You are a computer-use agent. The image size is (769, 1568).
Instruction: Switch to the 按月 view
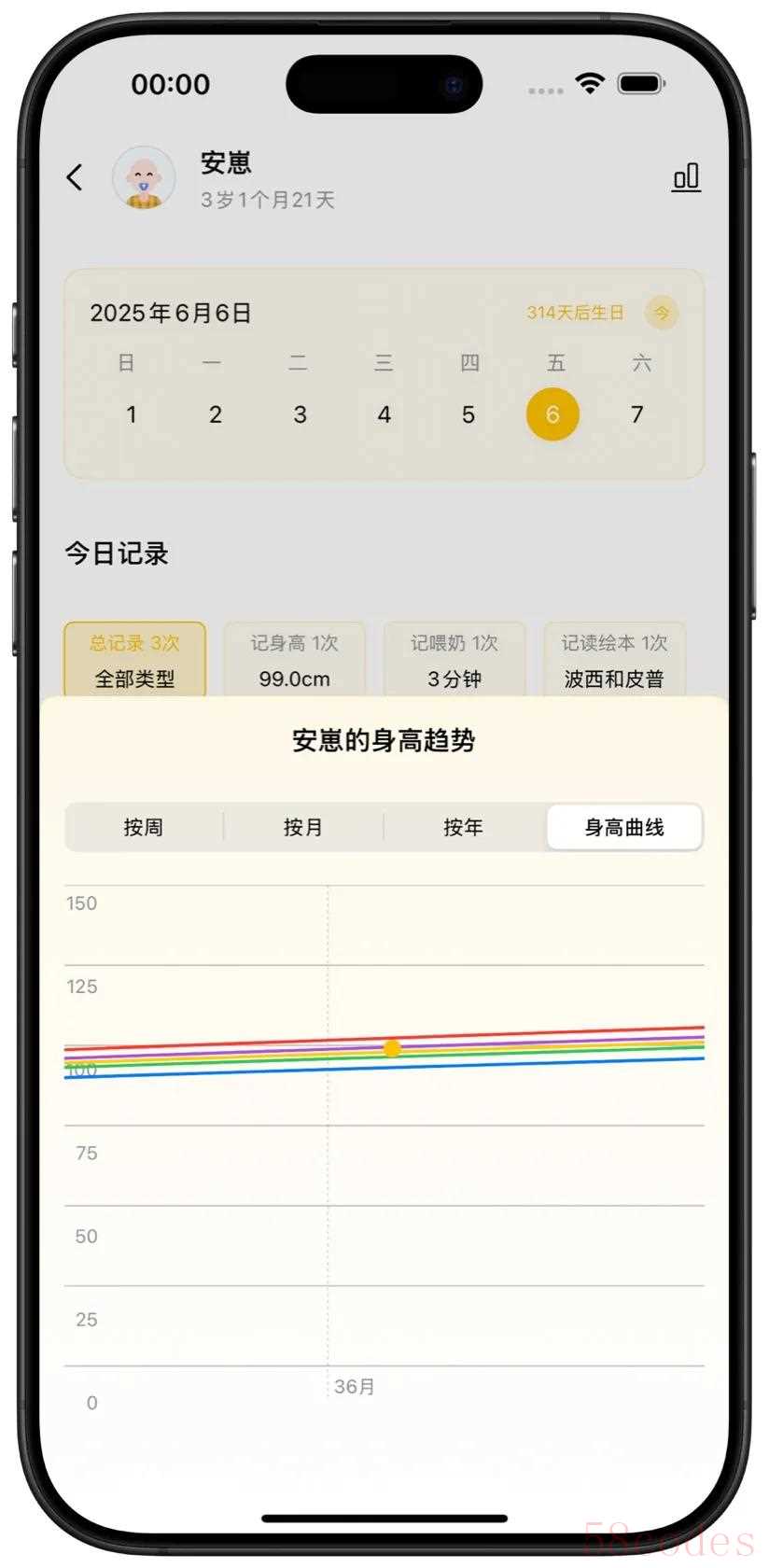click(x=303, y=827)
